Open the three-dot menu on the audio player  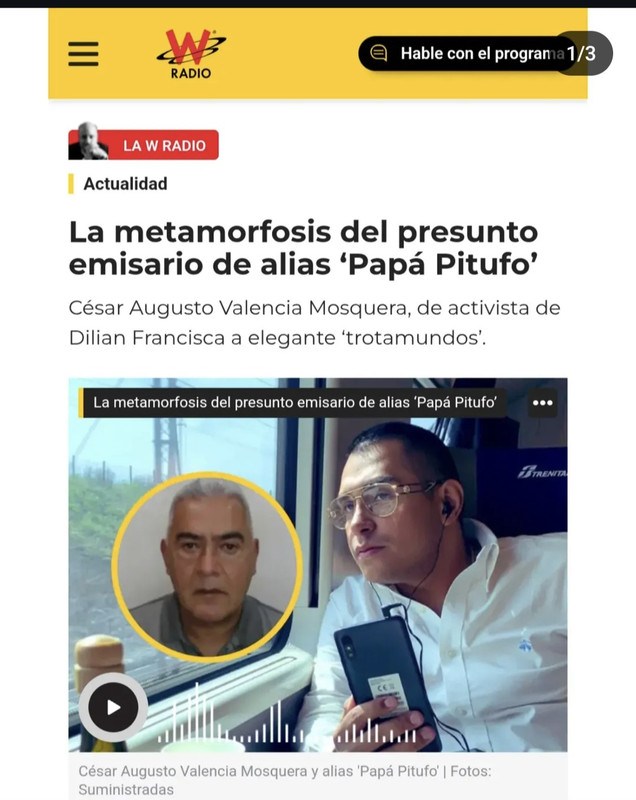coord(542,403)
